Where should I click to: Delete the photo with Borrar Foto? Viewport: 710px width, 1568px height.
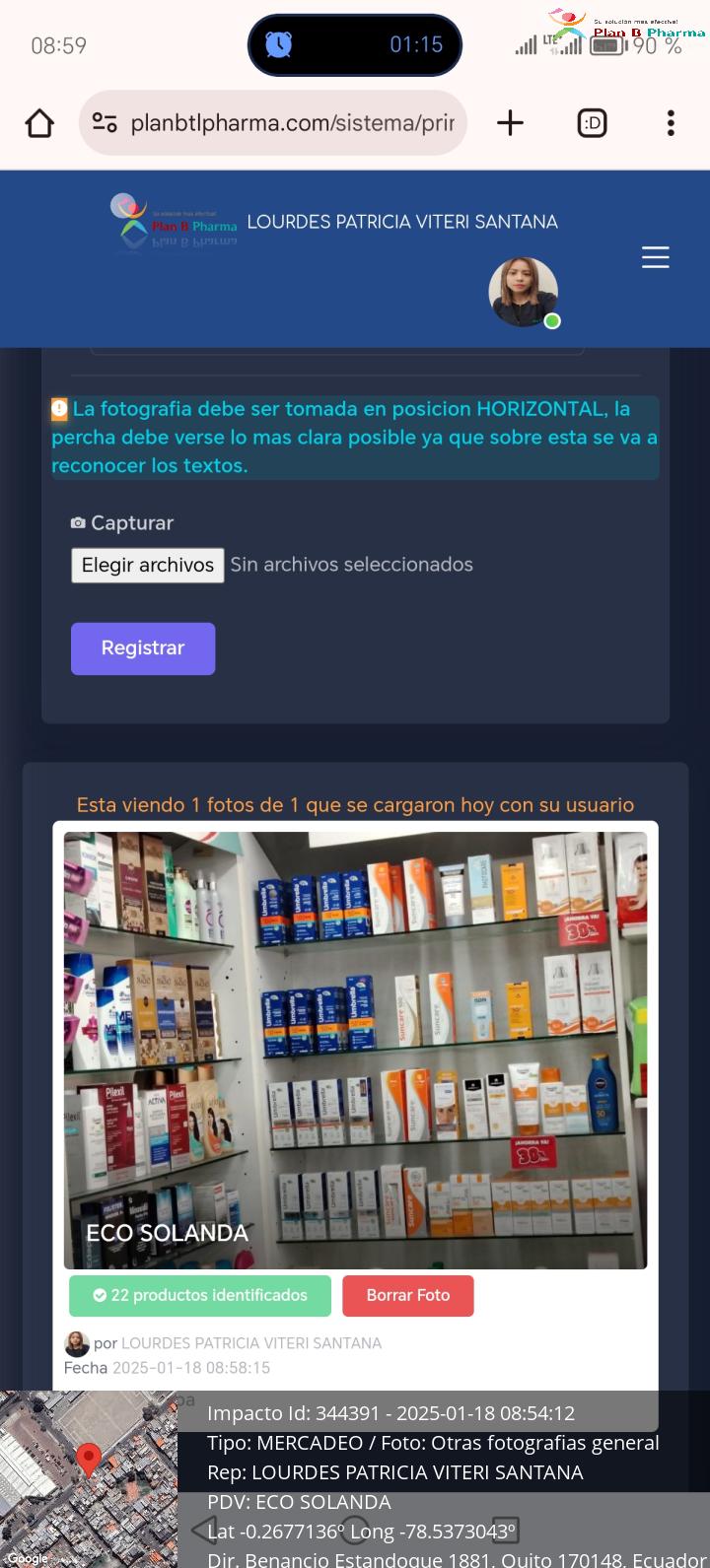[408, 1296]
